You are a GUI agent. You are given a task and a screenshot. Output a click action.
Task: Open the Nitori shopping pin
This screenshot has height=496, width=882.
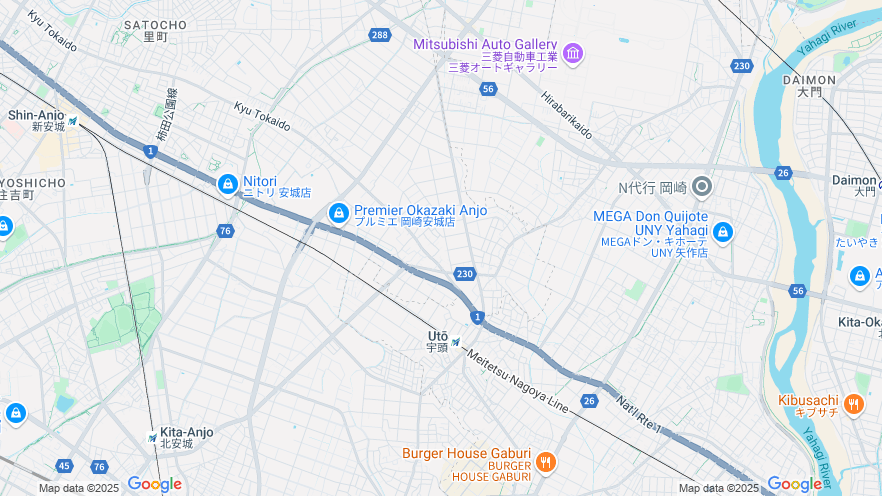(228, 185)
